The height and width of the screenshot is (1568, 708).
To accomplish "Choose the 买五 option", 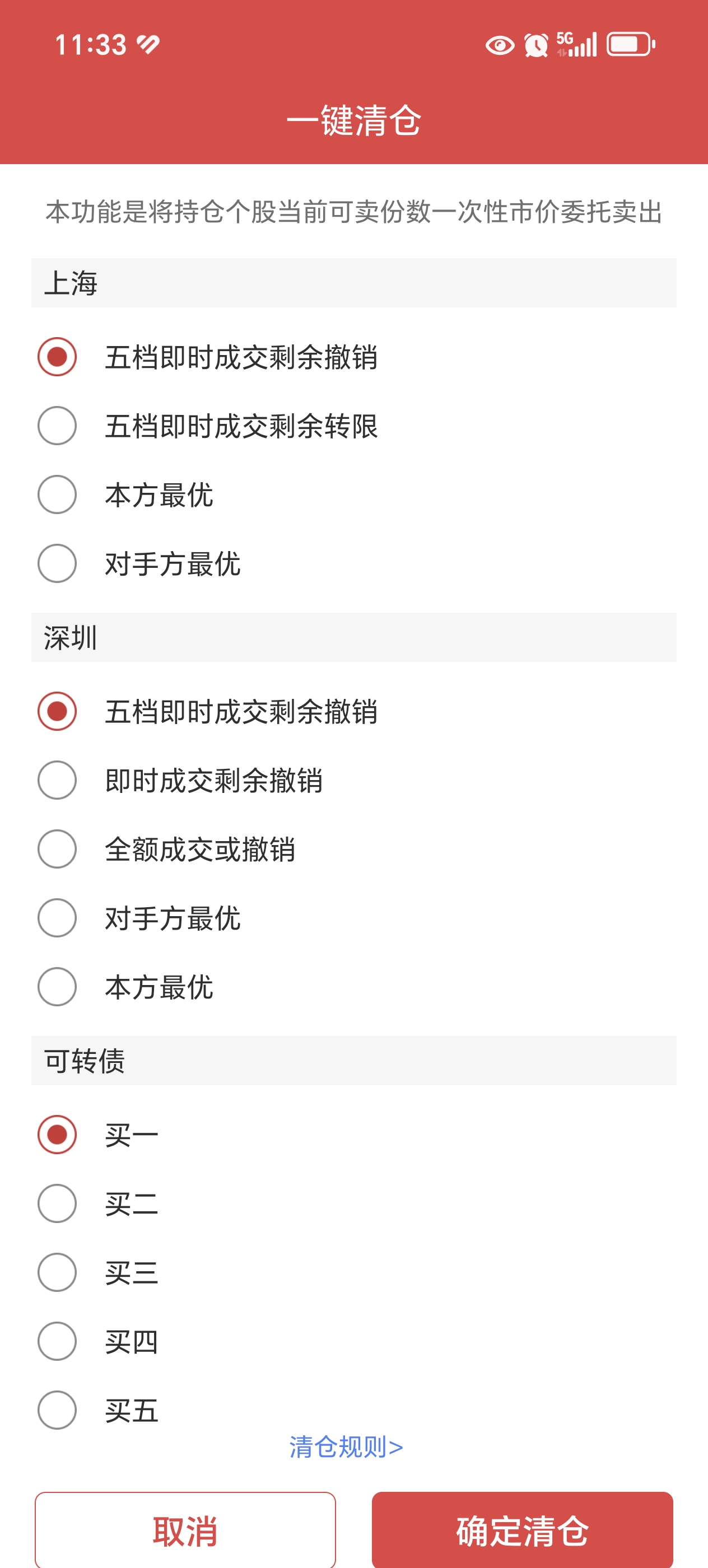I will click(x=57, y=1409).
